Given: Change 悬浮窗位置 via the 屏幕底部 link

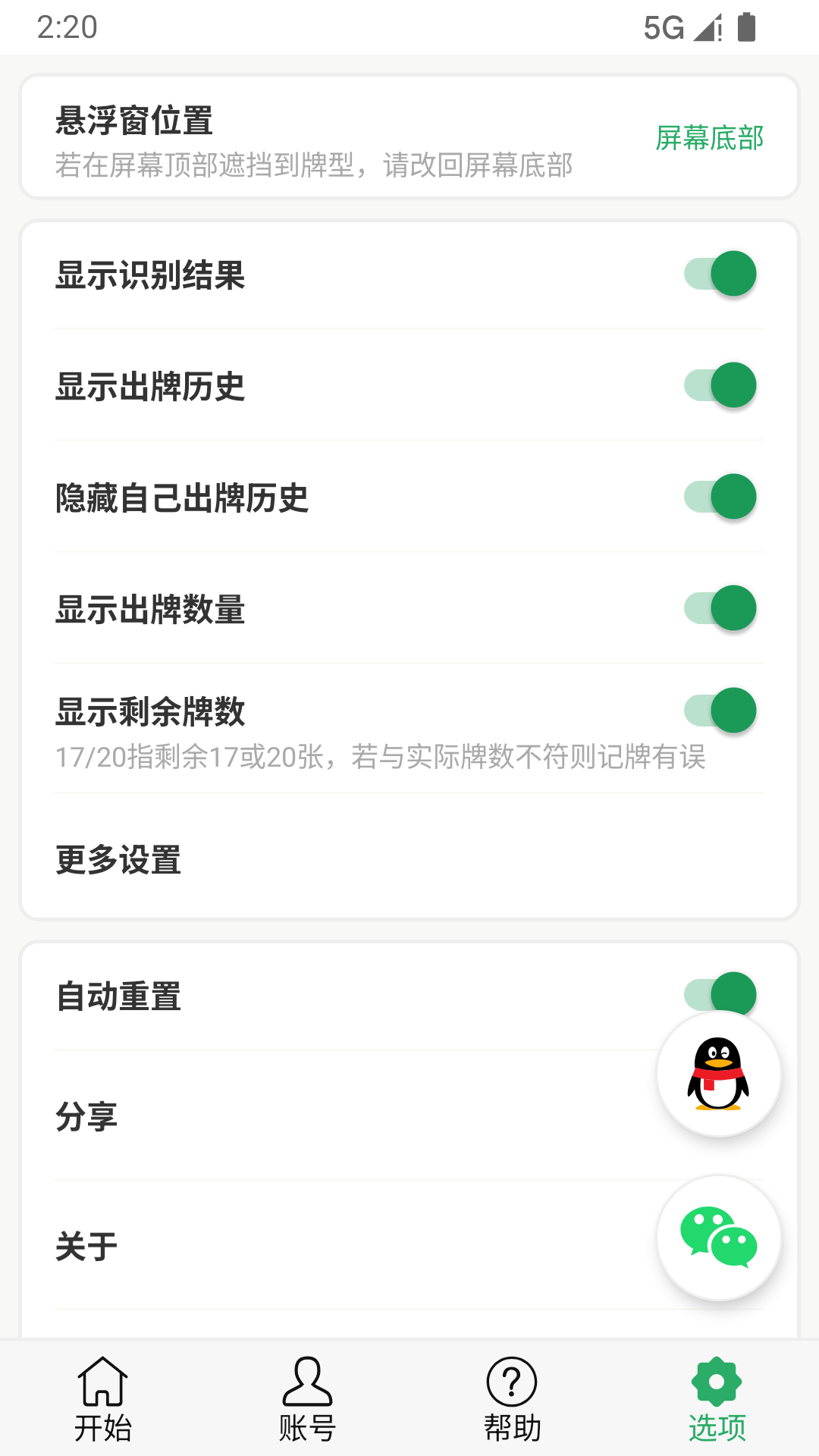Looking at the screenshot, I should coord(710,139).
